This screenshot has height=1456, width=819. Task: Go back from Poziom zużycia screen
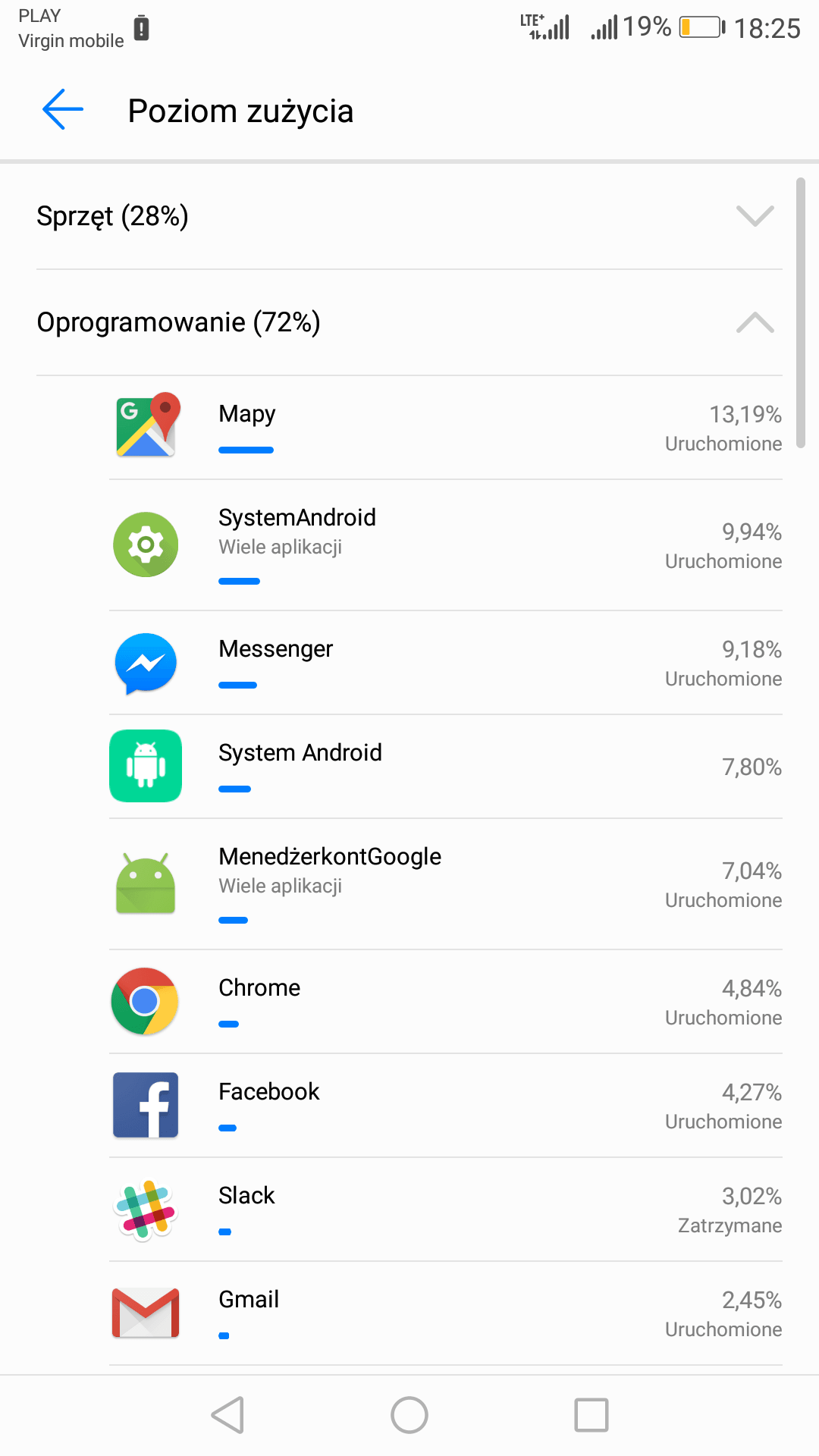(63, 110)
